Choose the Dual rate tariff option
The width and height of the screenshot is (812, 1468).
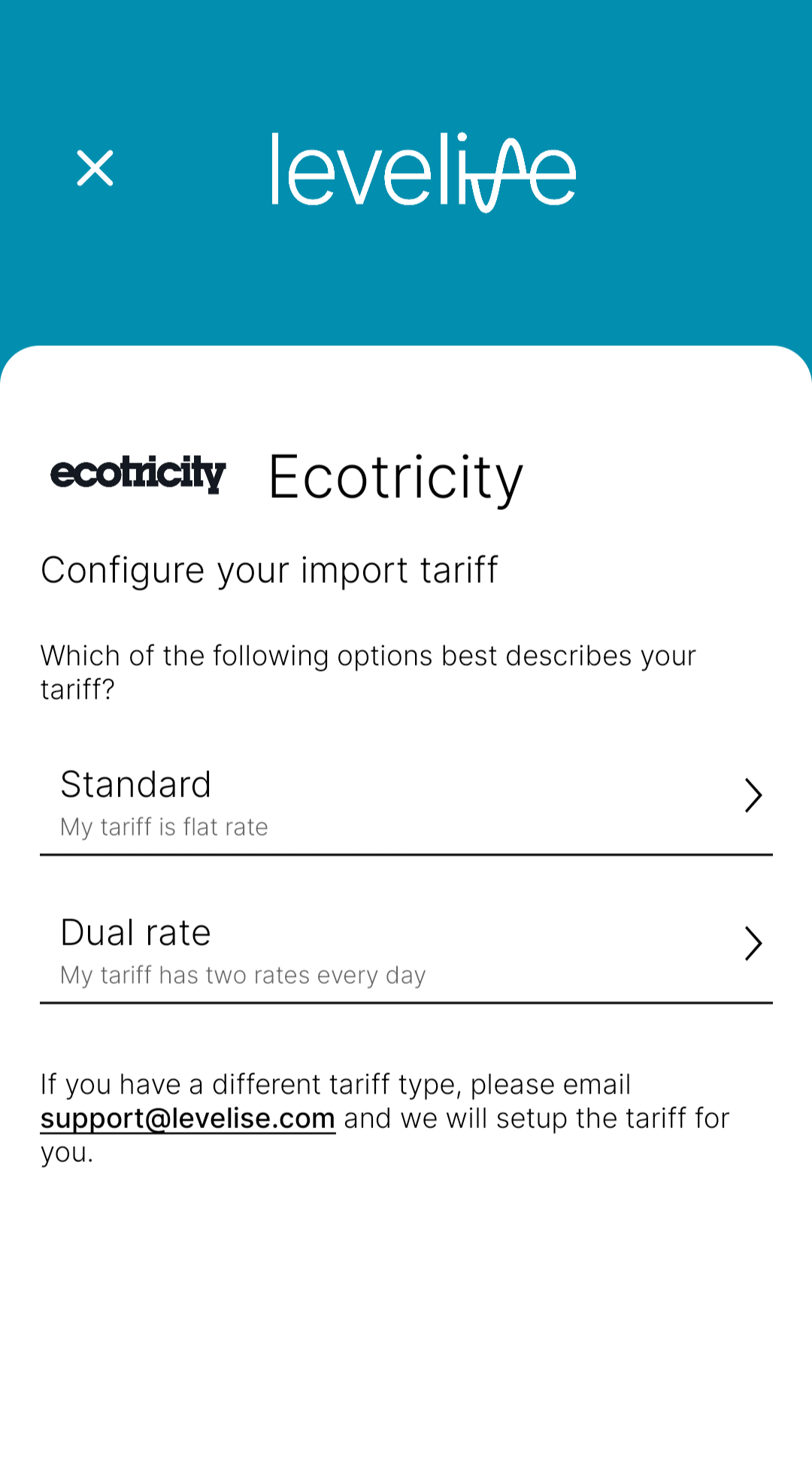[x=406, y=951]
